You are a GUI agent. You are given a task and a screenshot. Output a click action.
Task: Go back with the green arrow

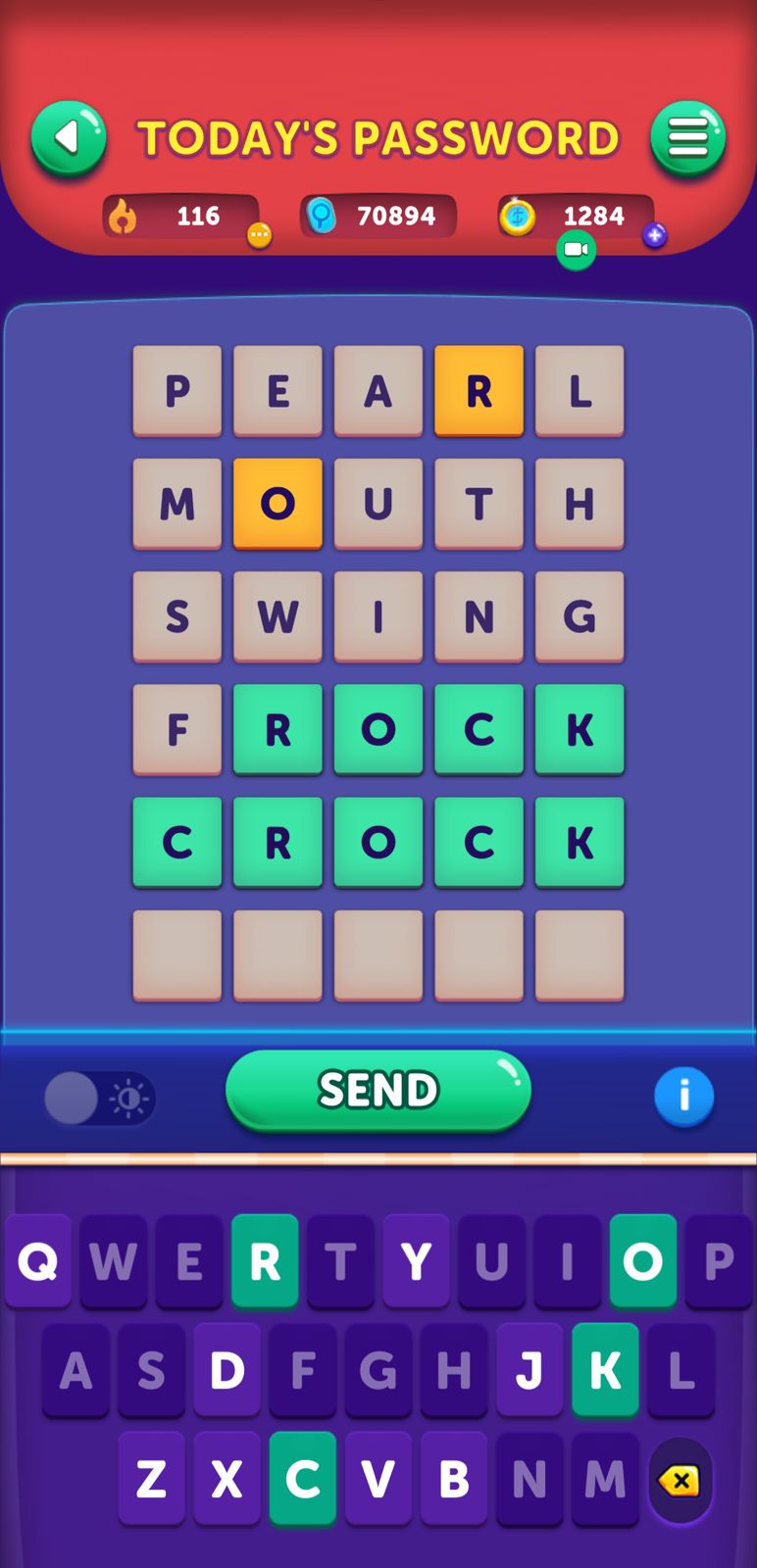68,138
